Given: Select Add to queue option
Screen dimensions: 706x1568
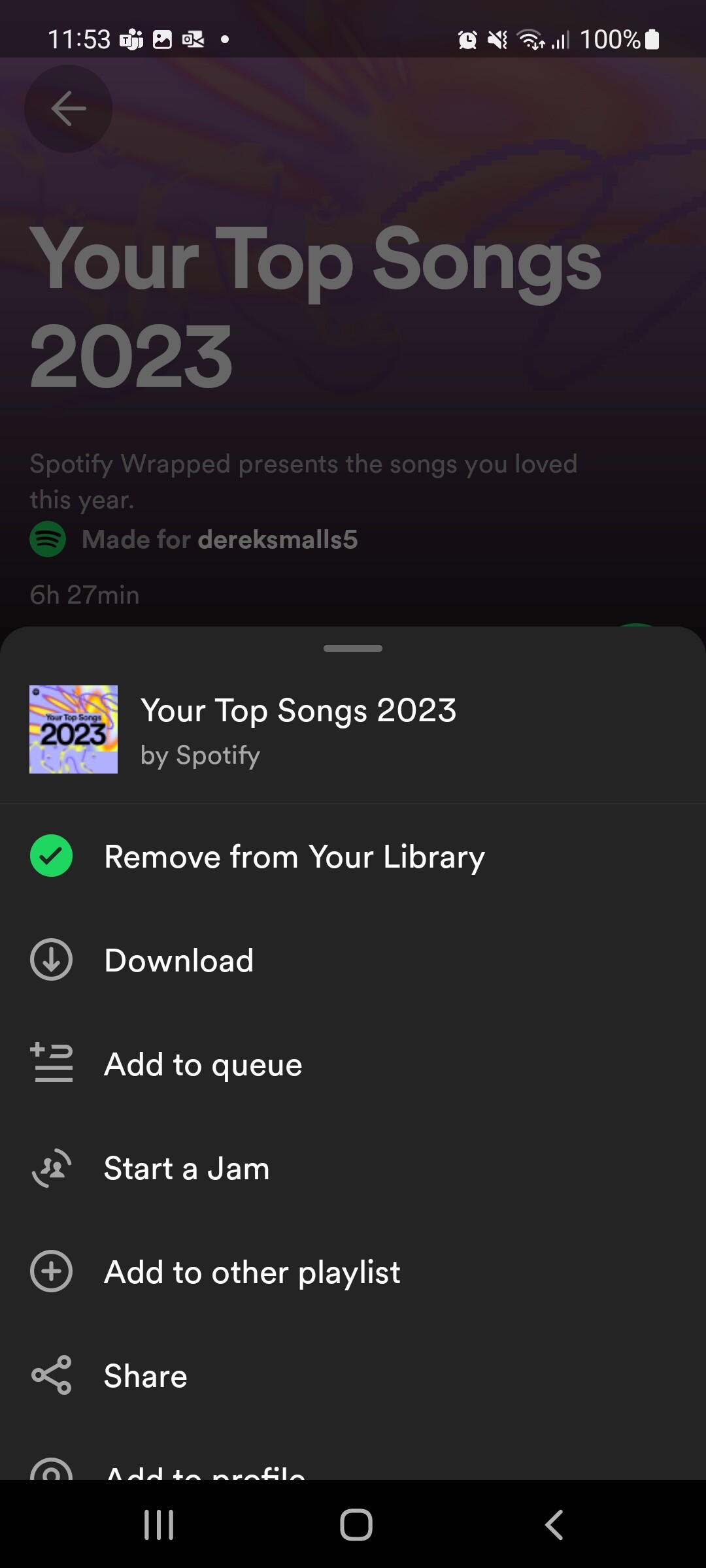Looking at the screenshot, I should (x=203, y=1064).
